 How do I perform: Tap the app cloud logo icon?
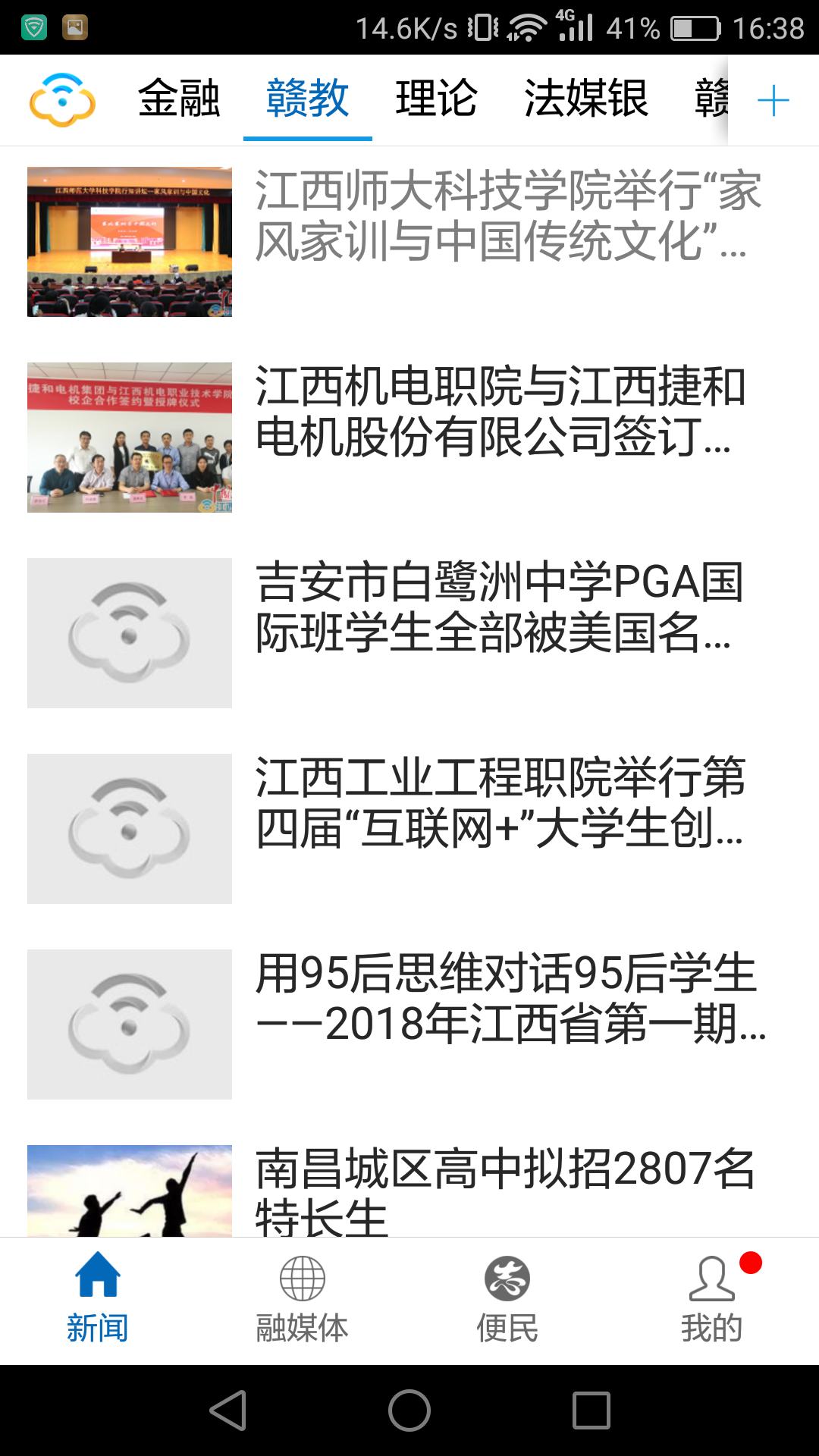(x=62, y=99)
